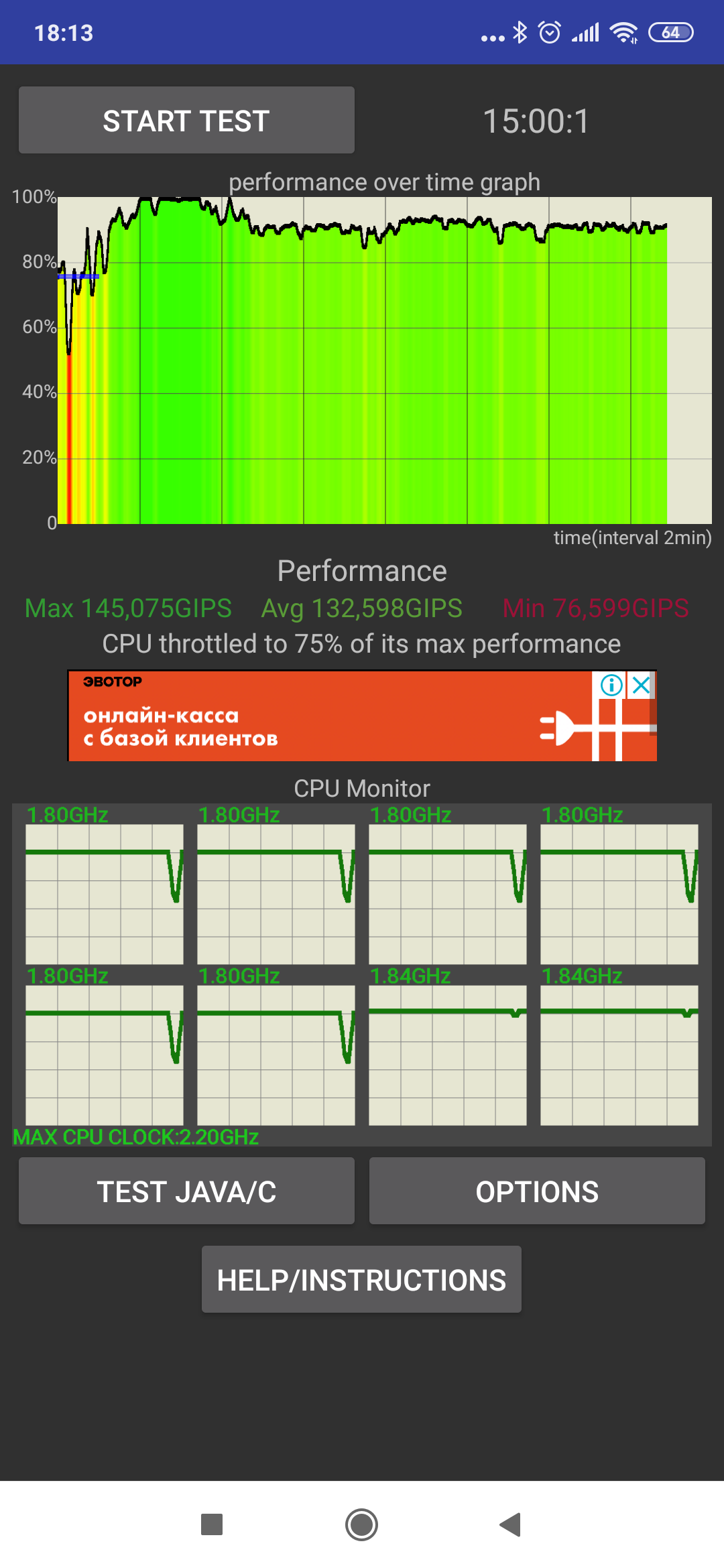The width and height of the screenshot is (724, 1568).
Task: Tap the START TEST button
Action: click(x=186, y=120)
